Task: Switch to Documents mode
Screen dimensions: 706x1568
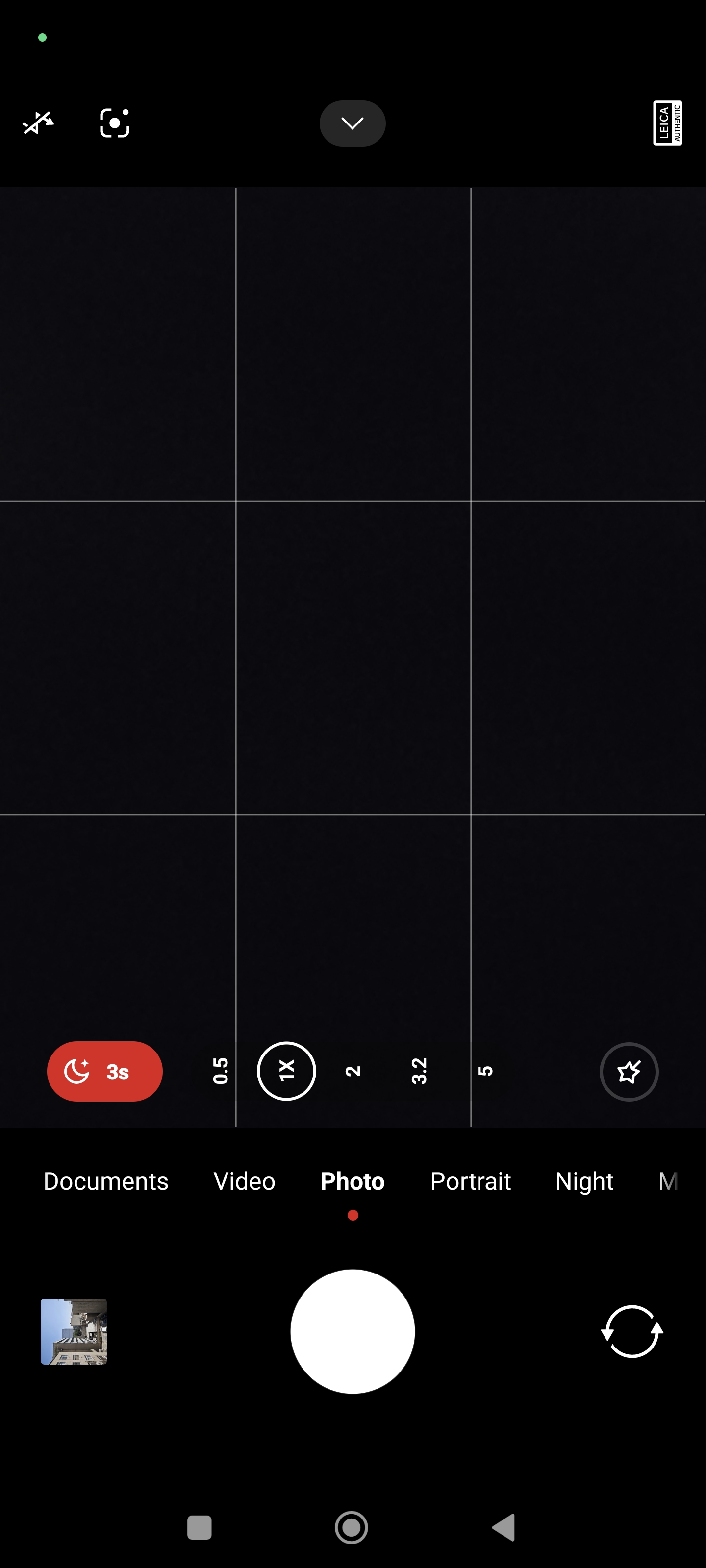Action: pyautogui.click(x=106, y=1181)
